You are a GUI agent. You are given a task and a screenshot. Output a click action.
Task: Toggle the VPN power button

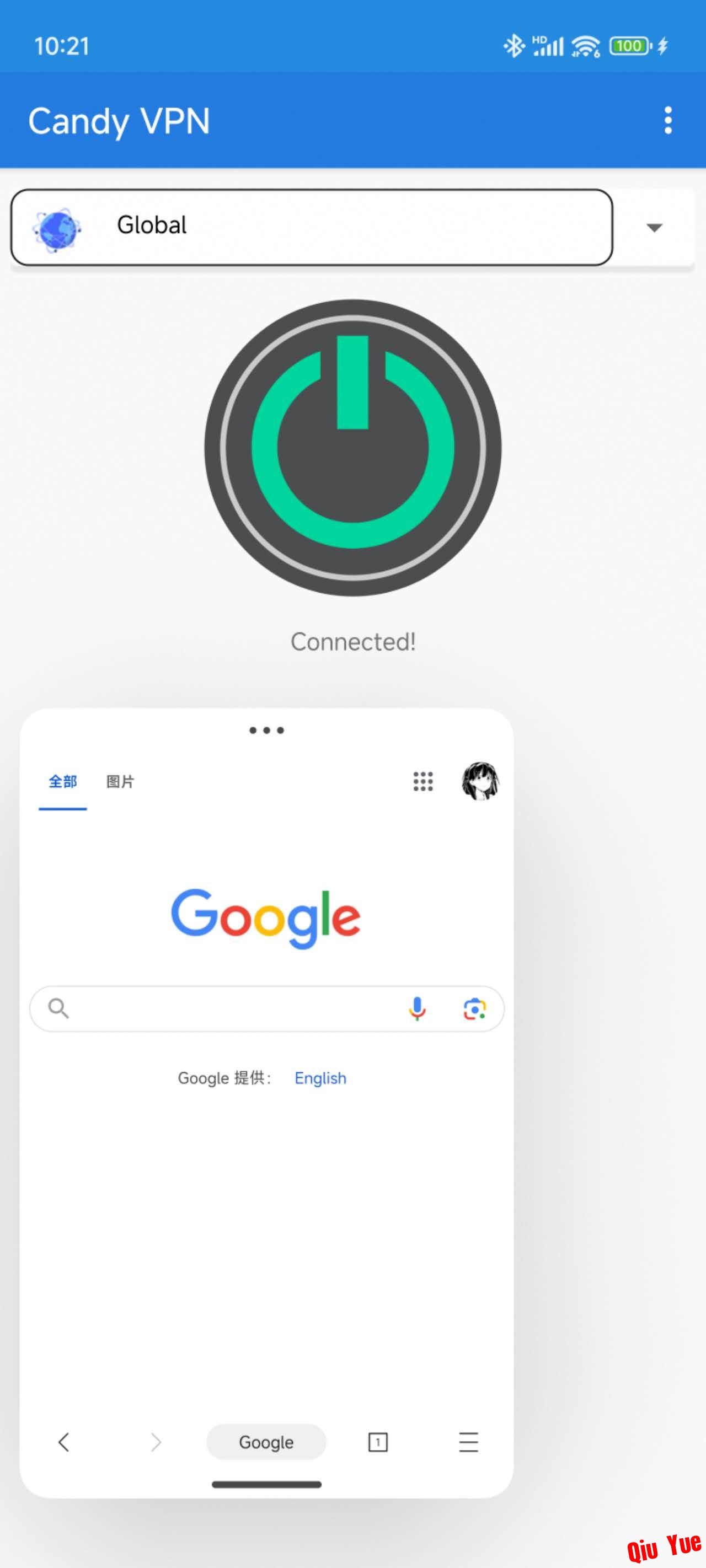(x=352, y=447)
